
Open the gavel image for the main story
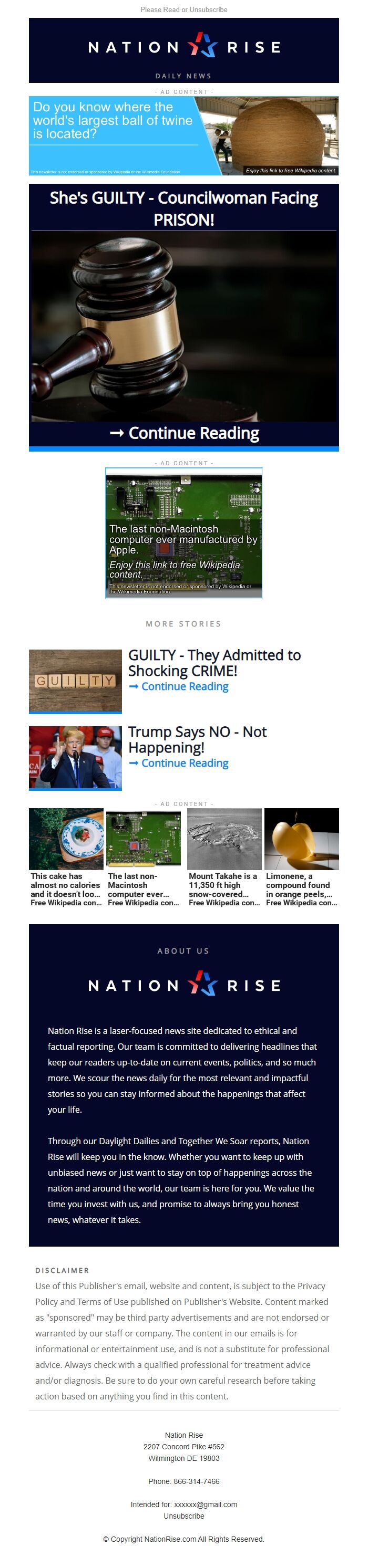[x=183, y=326]
